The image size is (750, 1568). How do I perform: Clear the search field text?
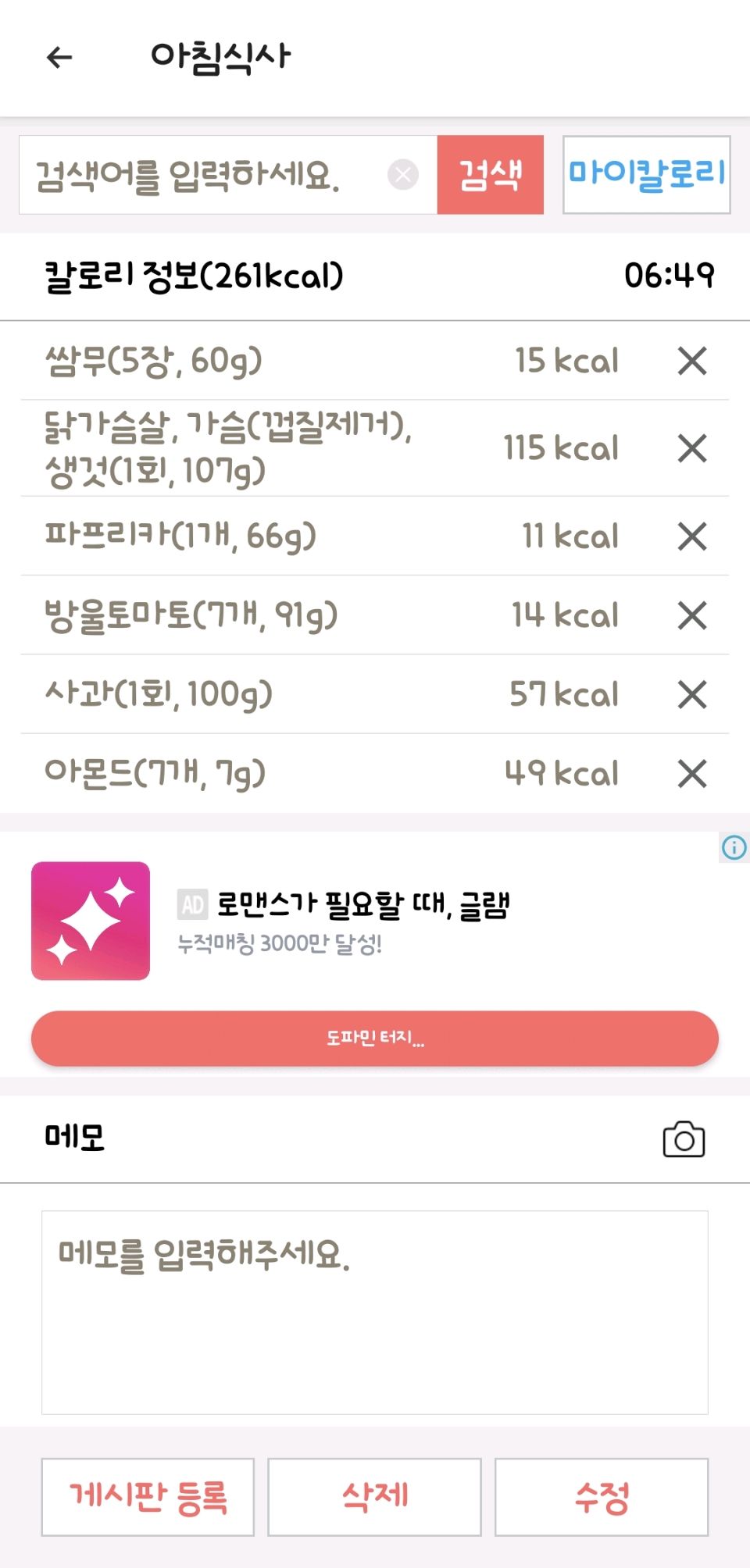tap(403, 175)
